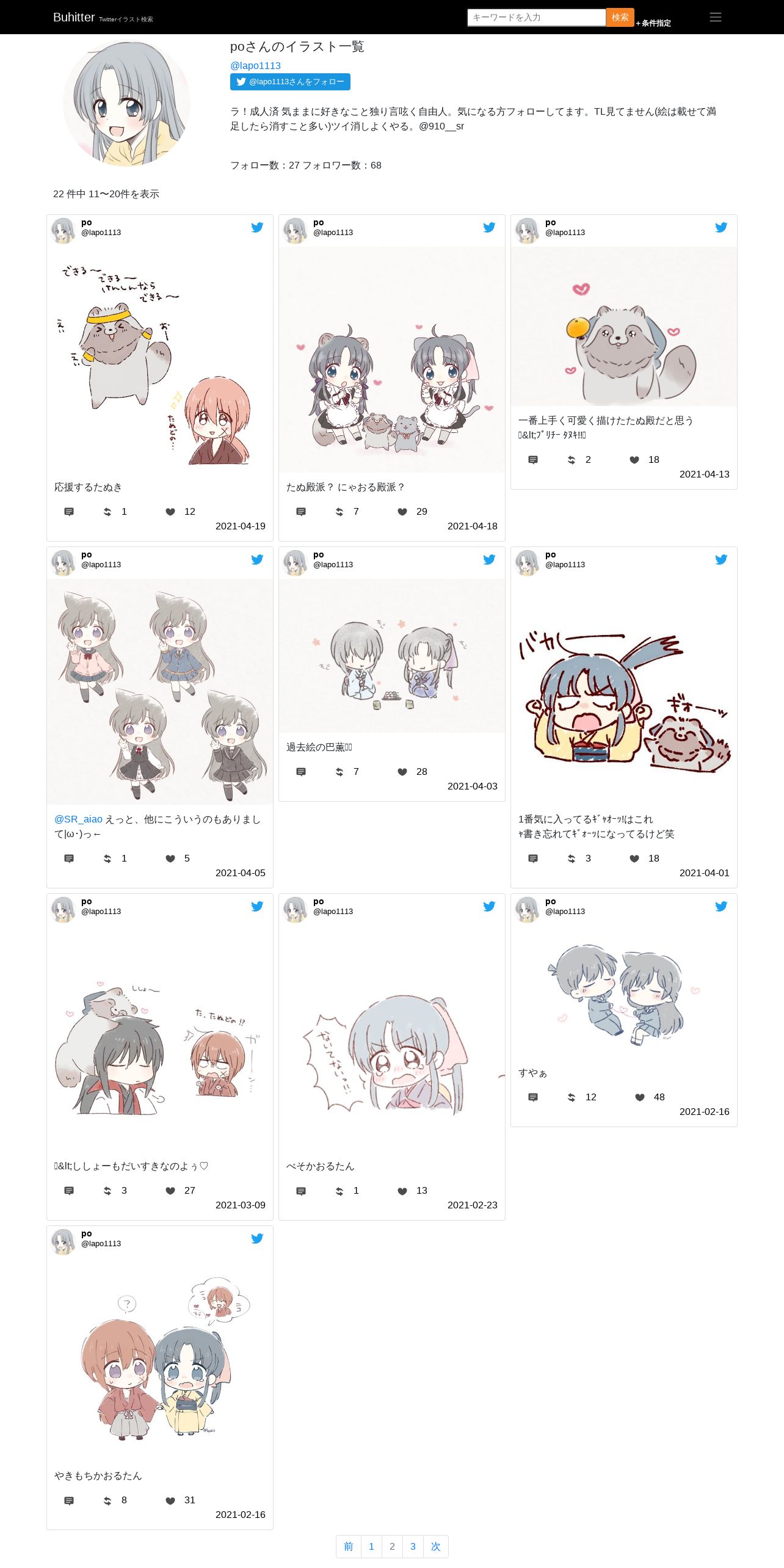Image resolution: width=784 pixels, height=1568 pixels.
Task: Tap the keyword search input field
Action: pyautogui.click(x=536, y=18)
